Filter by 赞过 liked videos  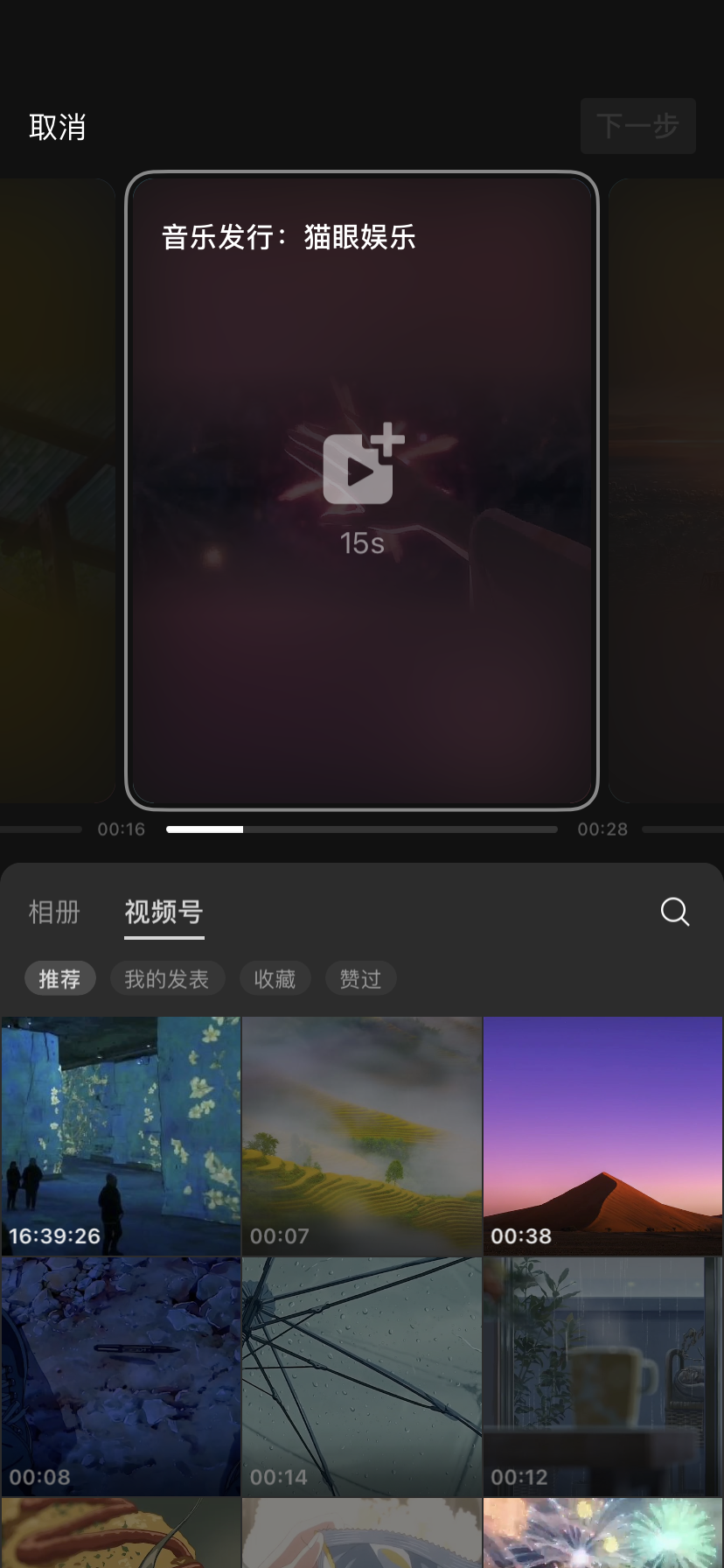360,977
